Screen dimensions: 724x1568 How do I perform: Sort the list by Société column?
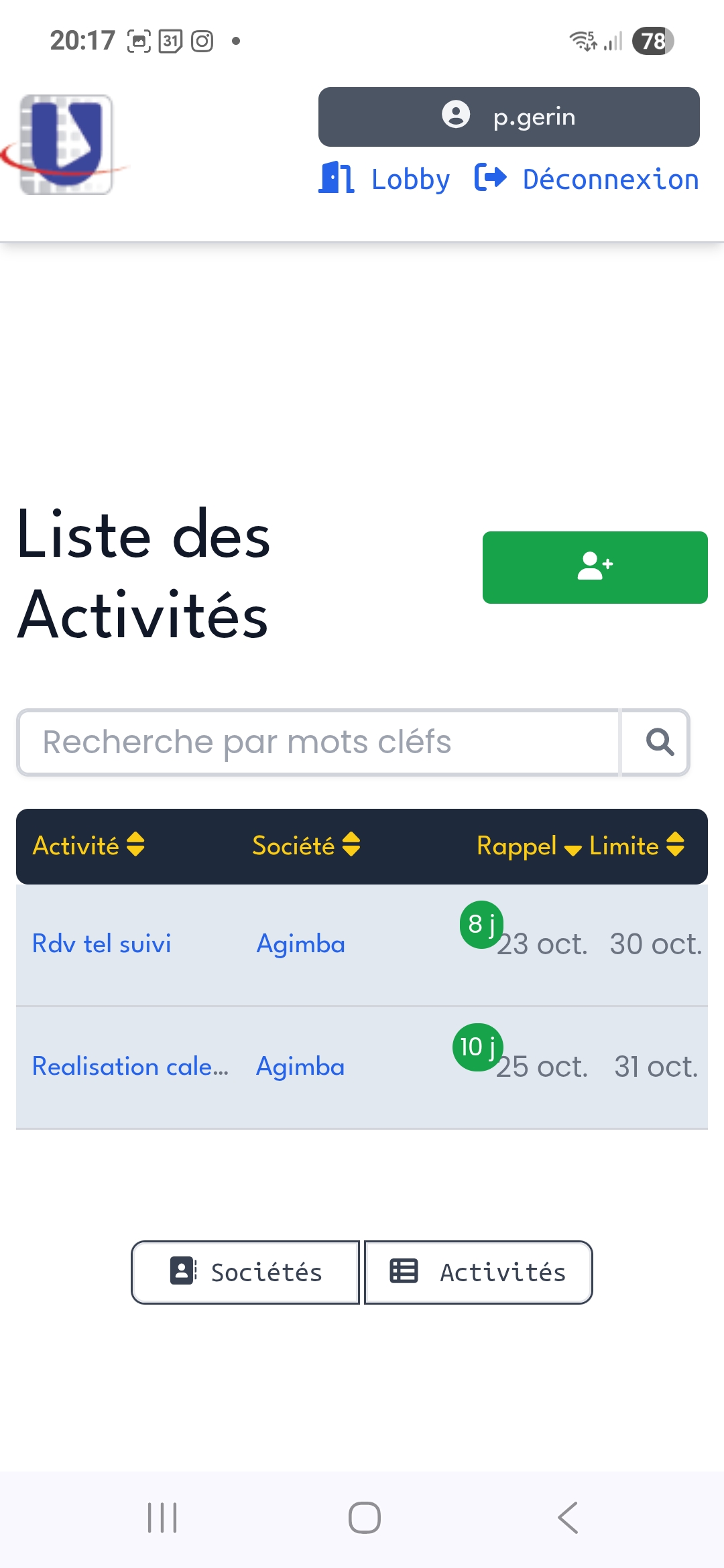point(306,846)
